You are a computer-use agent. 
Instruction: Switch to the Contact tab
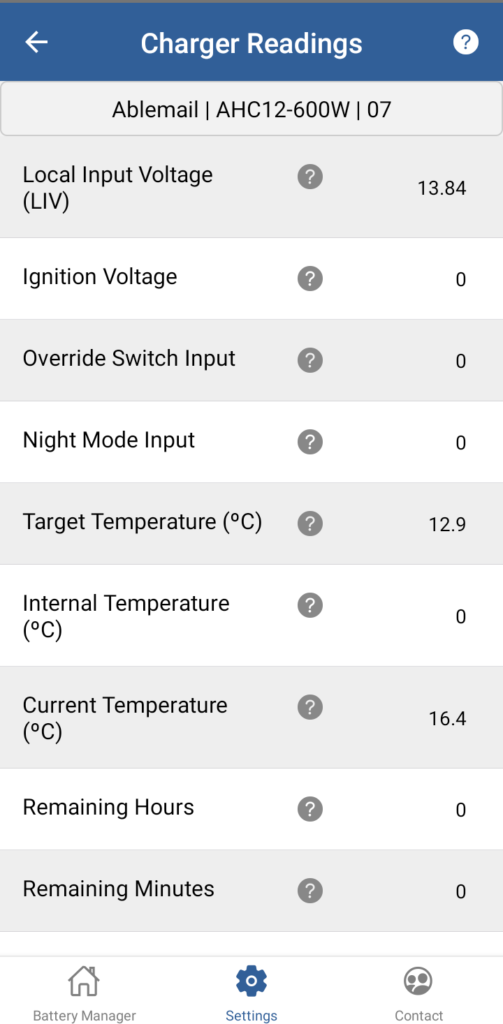pos(419,993)
